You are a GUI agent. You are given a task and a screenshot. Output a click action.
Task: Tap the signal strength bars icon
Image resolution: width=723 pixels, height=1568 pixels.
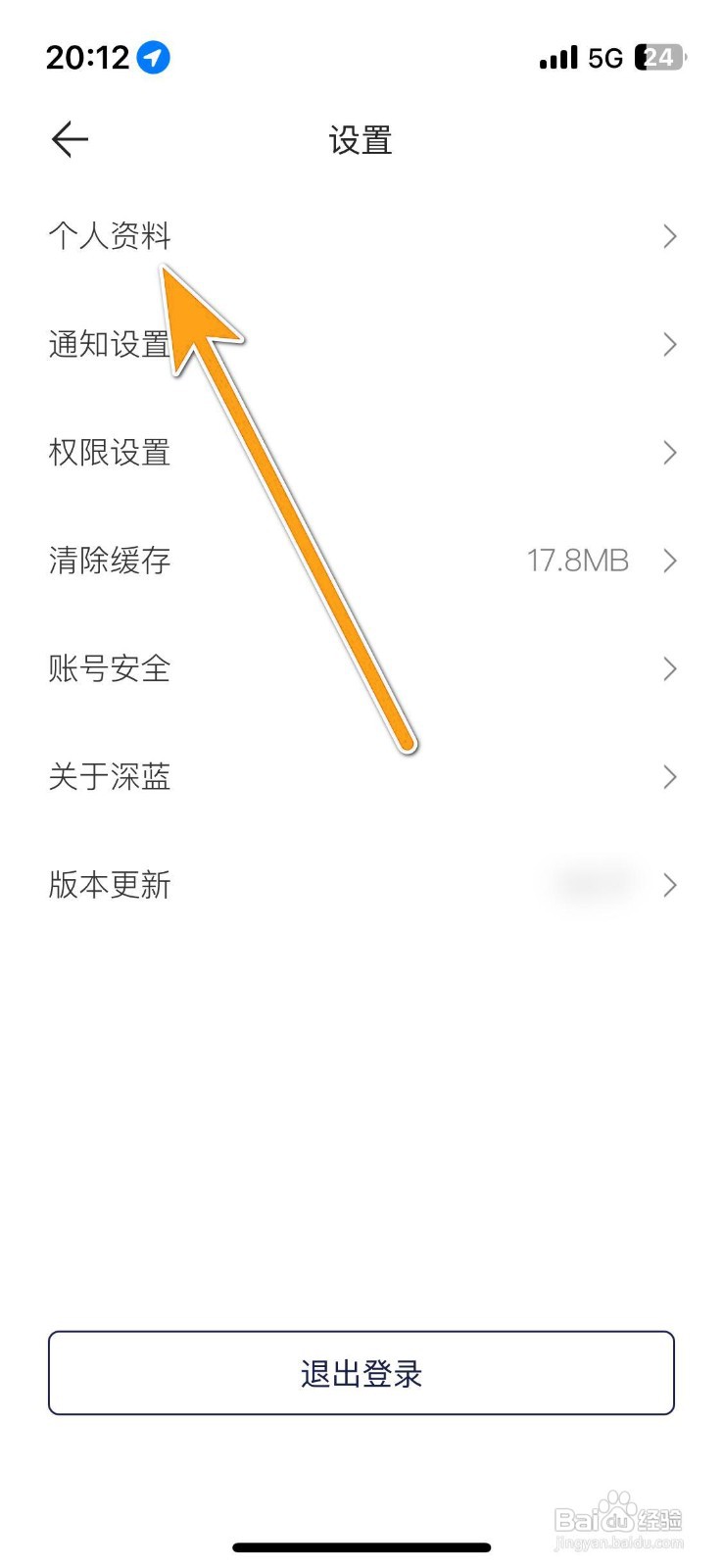pyautogui.click(x=556, y=56)
